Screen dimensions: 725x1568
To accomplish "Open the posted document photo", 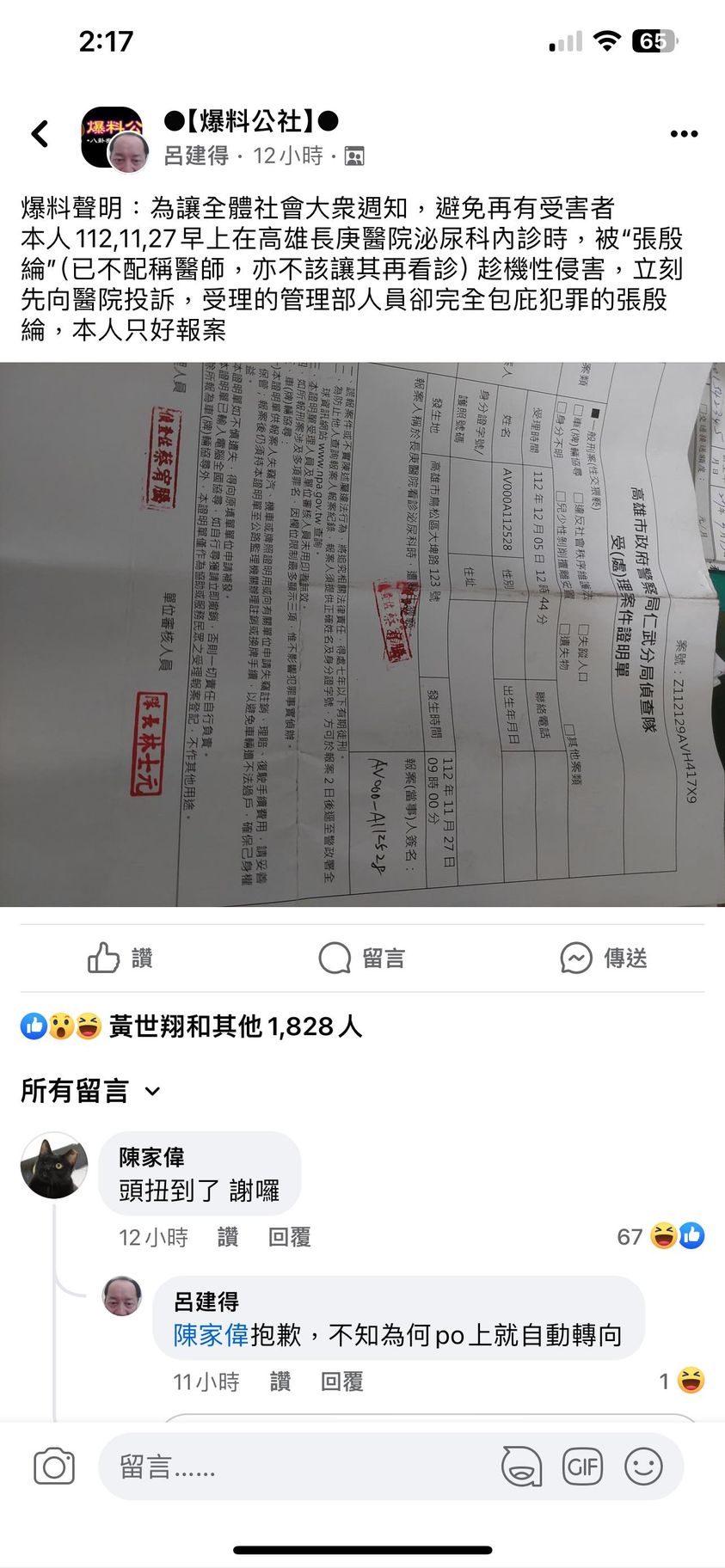I will [x=362, y=634].
